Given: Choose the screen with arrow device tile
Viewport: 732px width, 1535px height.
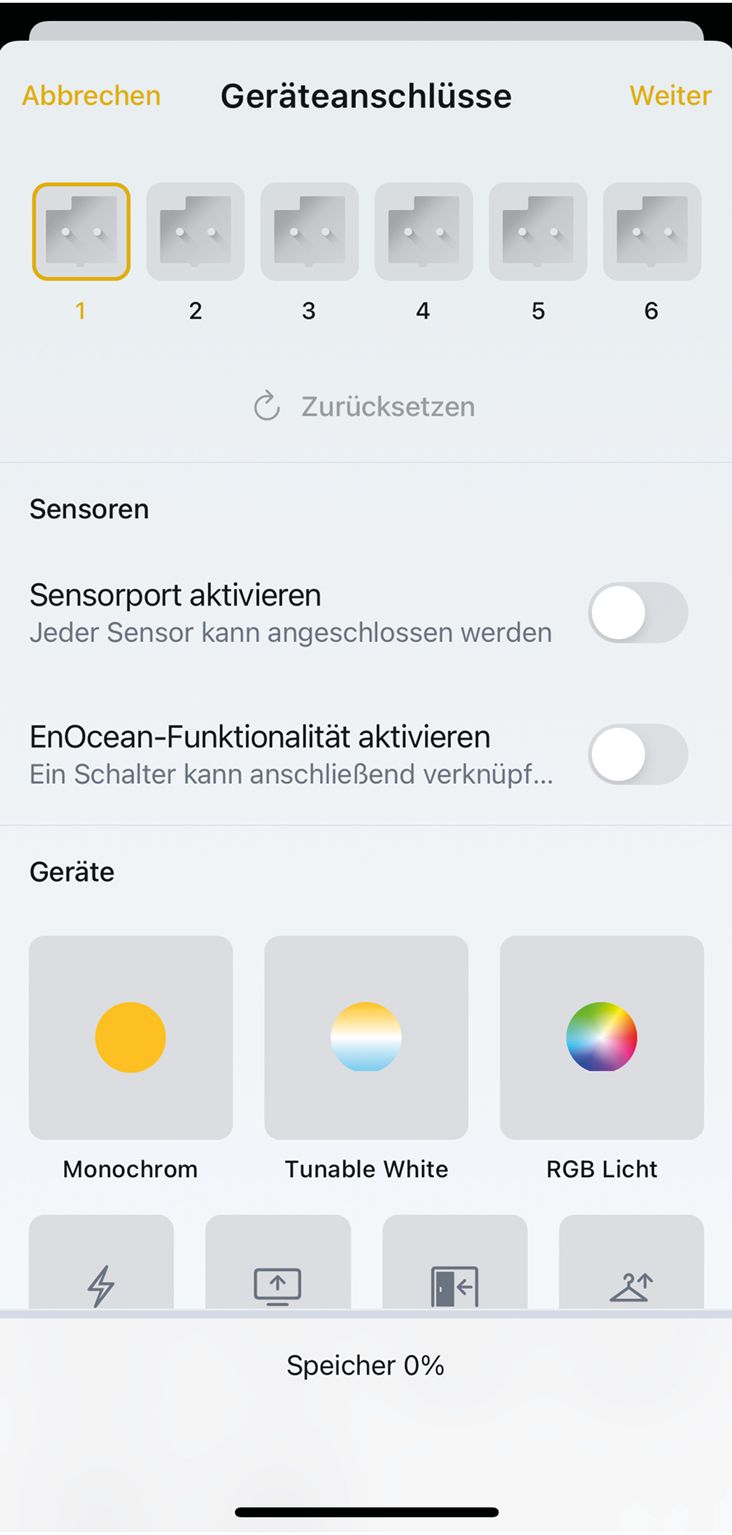Looking at the screenshot, I should (x=278, y=1265).
